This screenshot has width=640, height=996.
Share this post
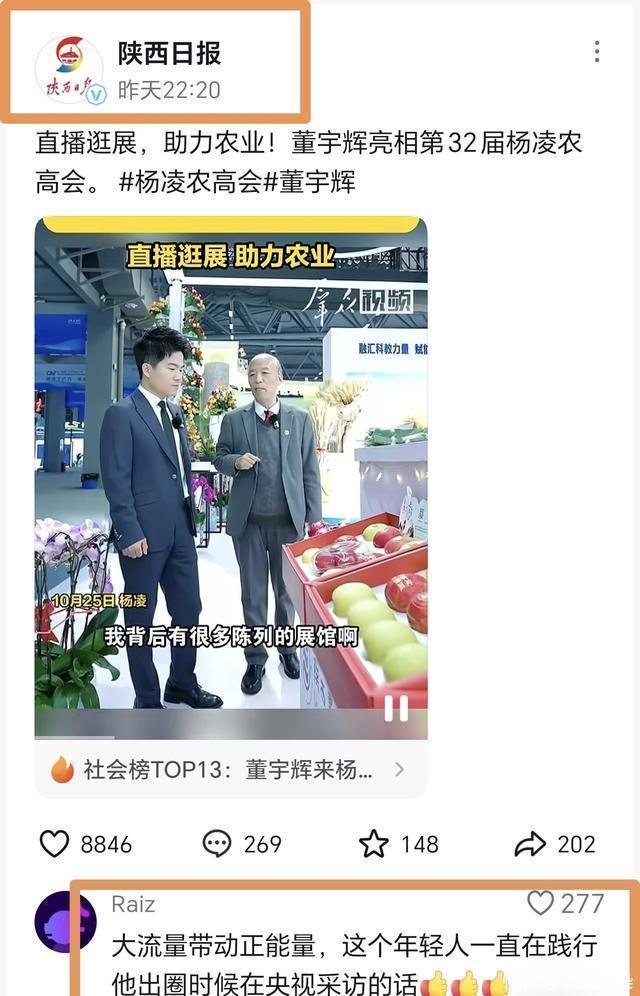tap(555, 844)
